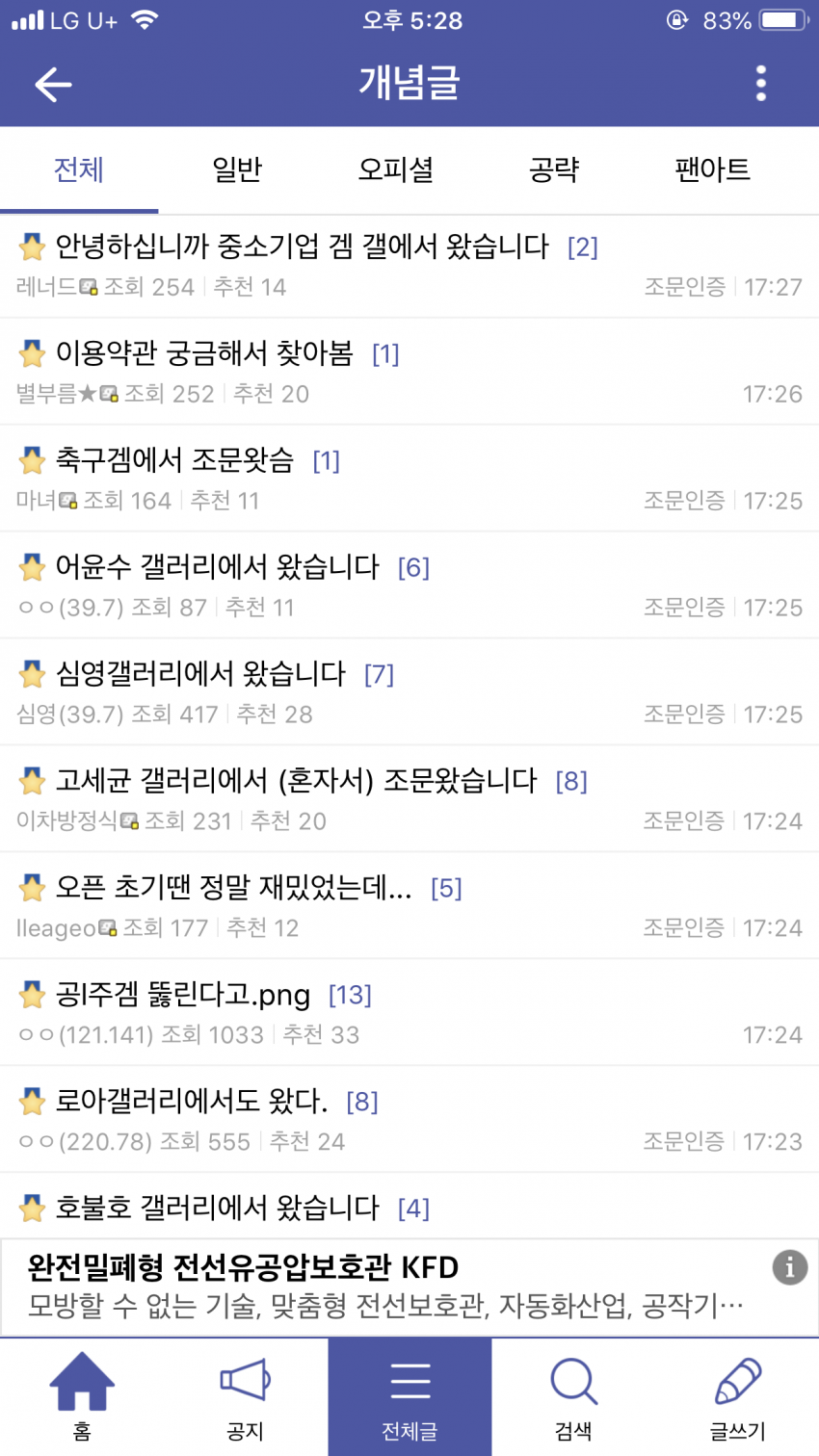Viewport: 819px width, 1456px height.
Task: Open post 공I주겜 뚫린다고.png
Action: (409, 1013)
